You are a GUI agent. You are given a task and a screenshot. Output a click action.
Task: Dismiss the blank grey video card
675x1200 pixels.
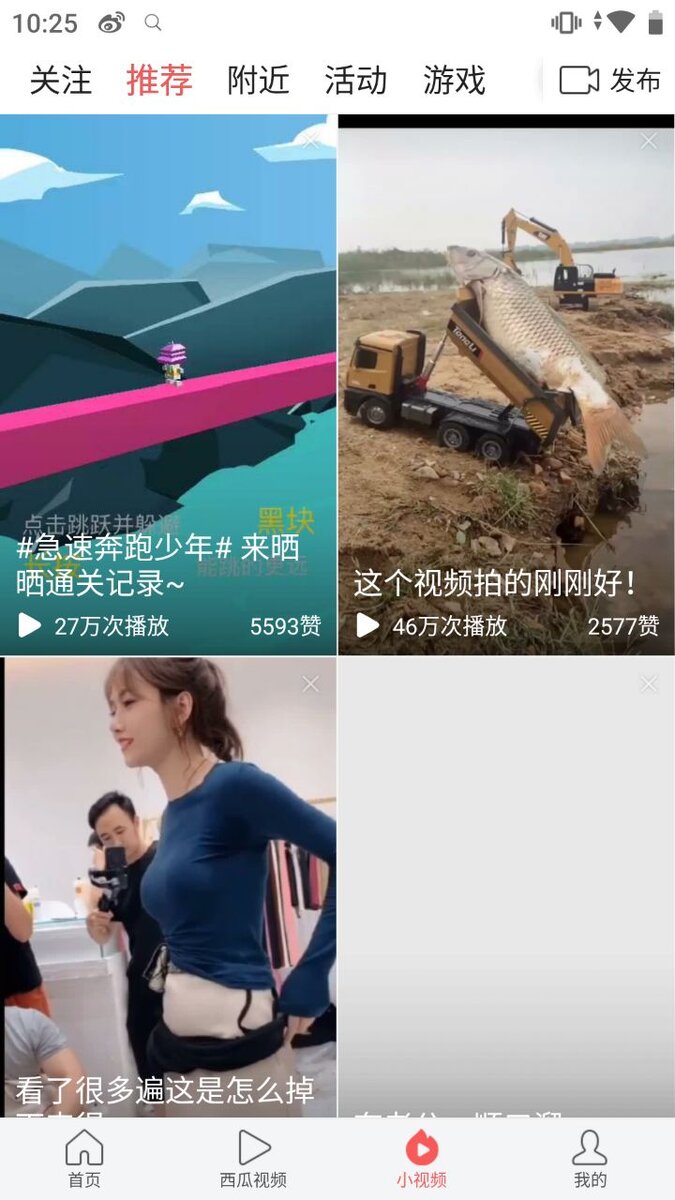[x=649, y=684]
